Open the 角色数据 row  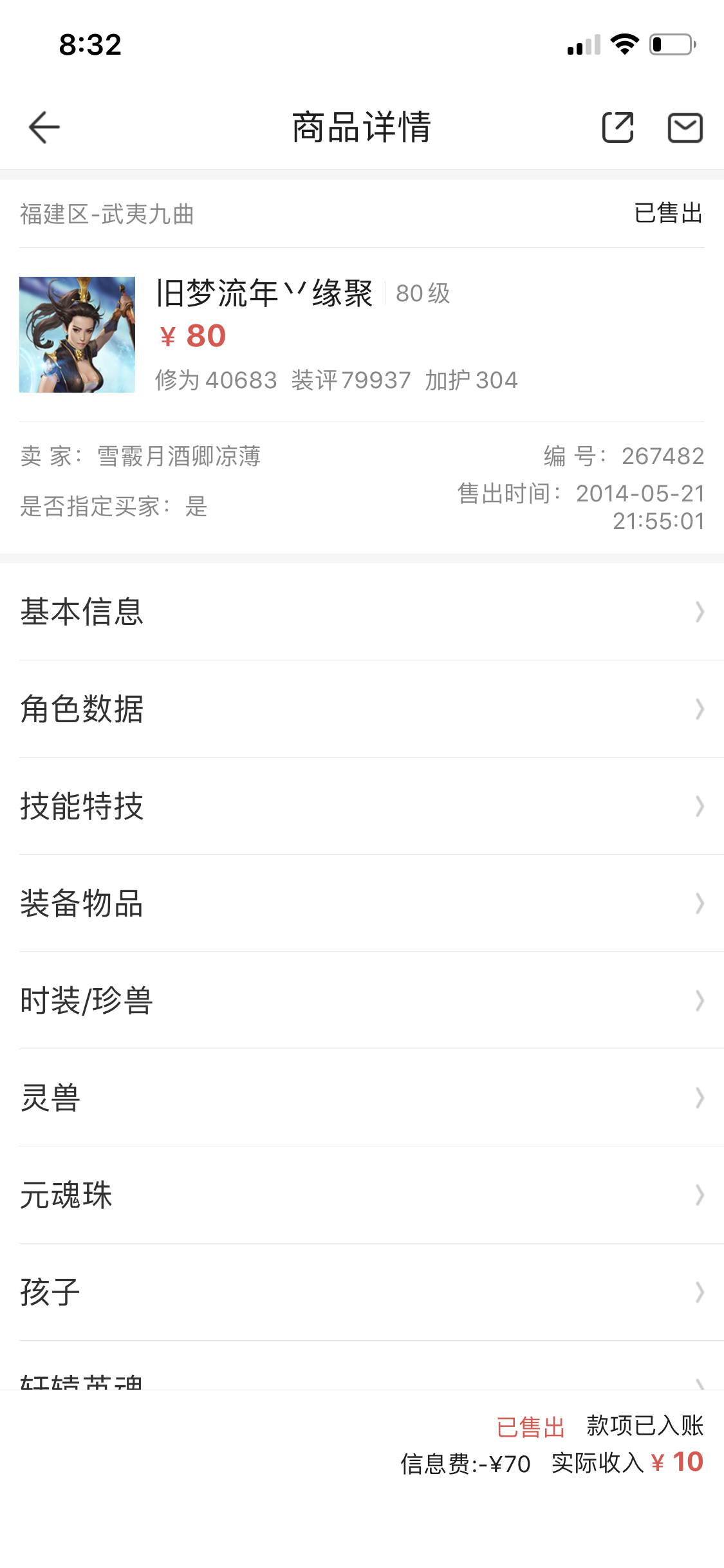tap(362, 709)
